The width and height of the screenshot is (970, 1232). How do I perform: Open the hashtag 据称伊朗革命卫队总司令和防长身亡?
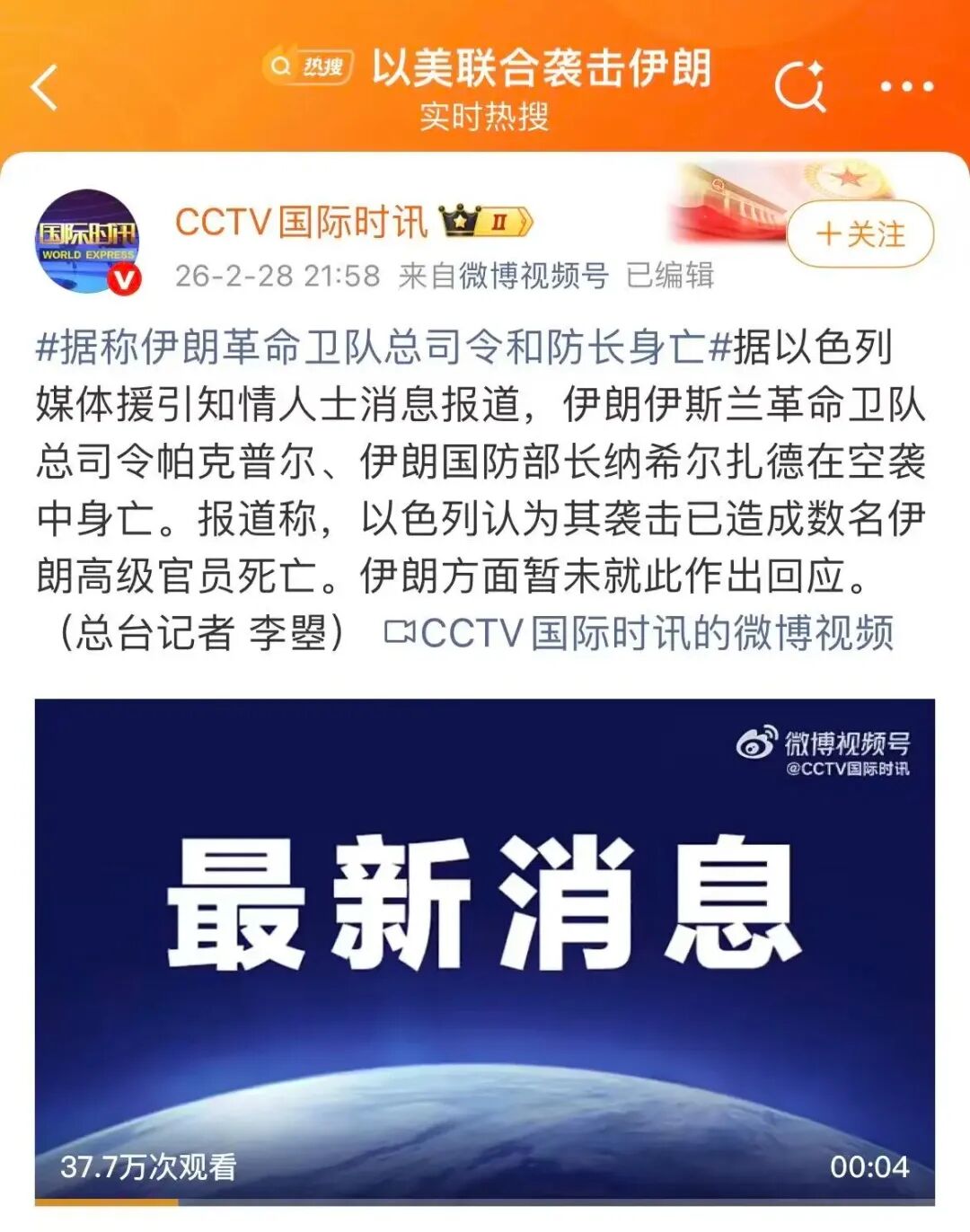click(372, 348)
